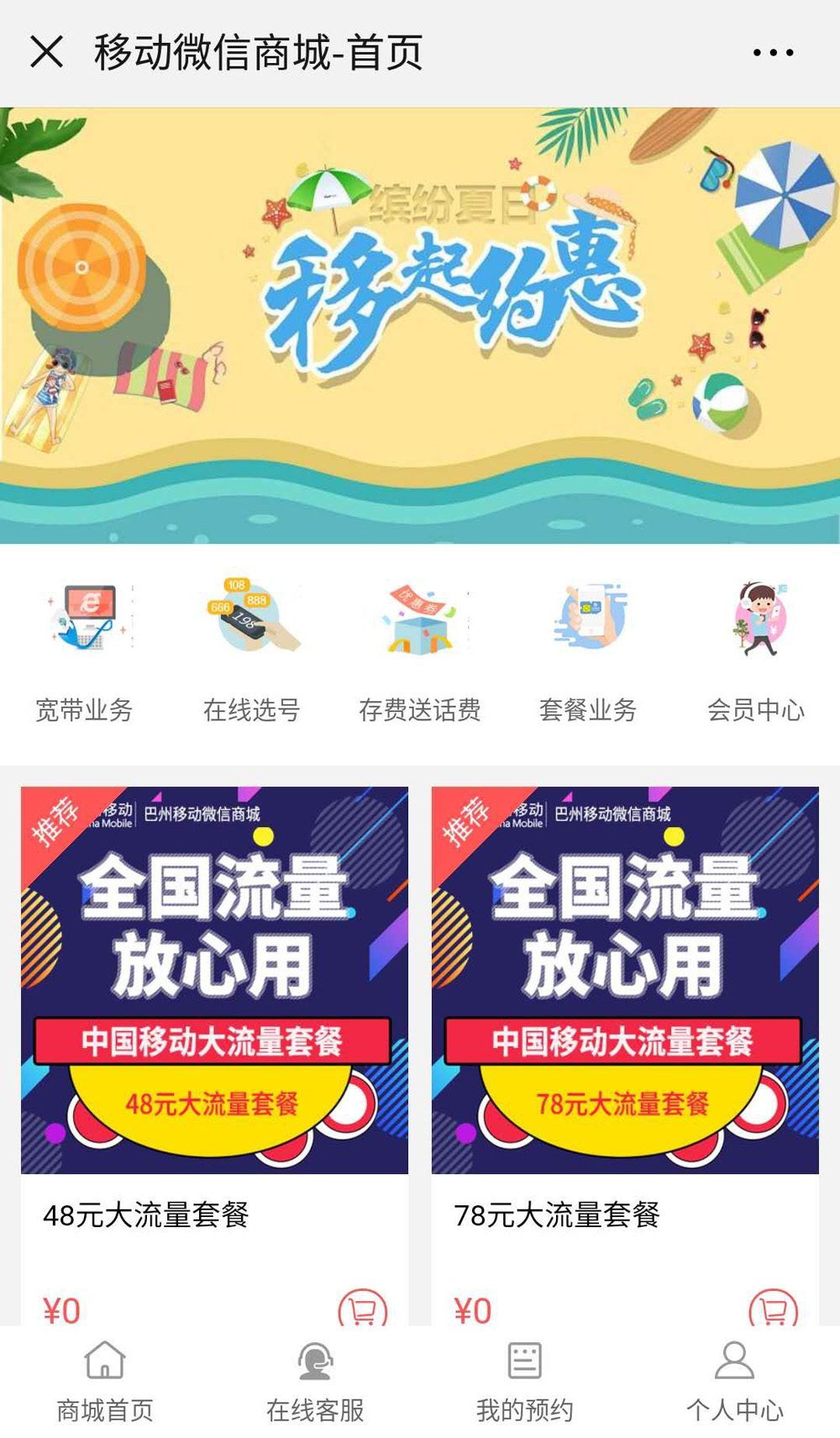Switch to 商城首页 tab

pos(105,1382)
